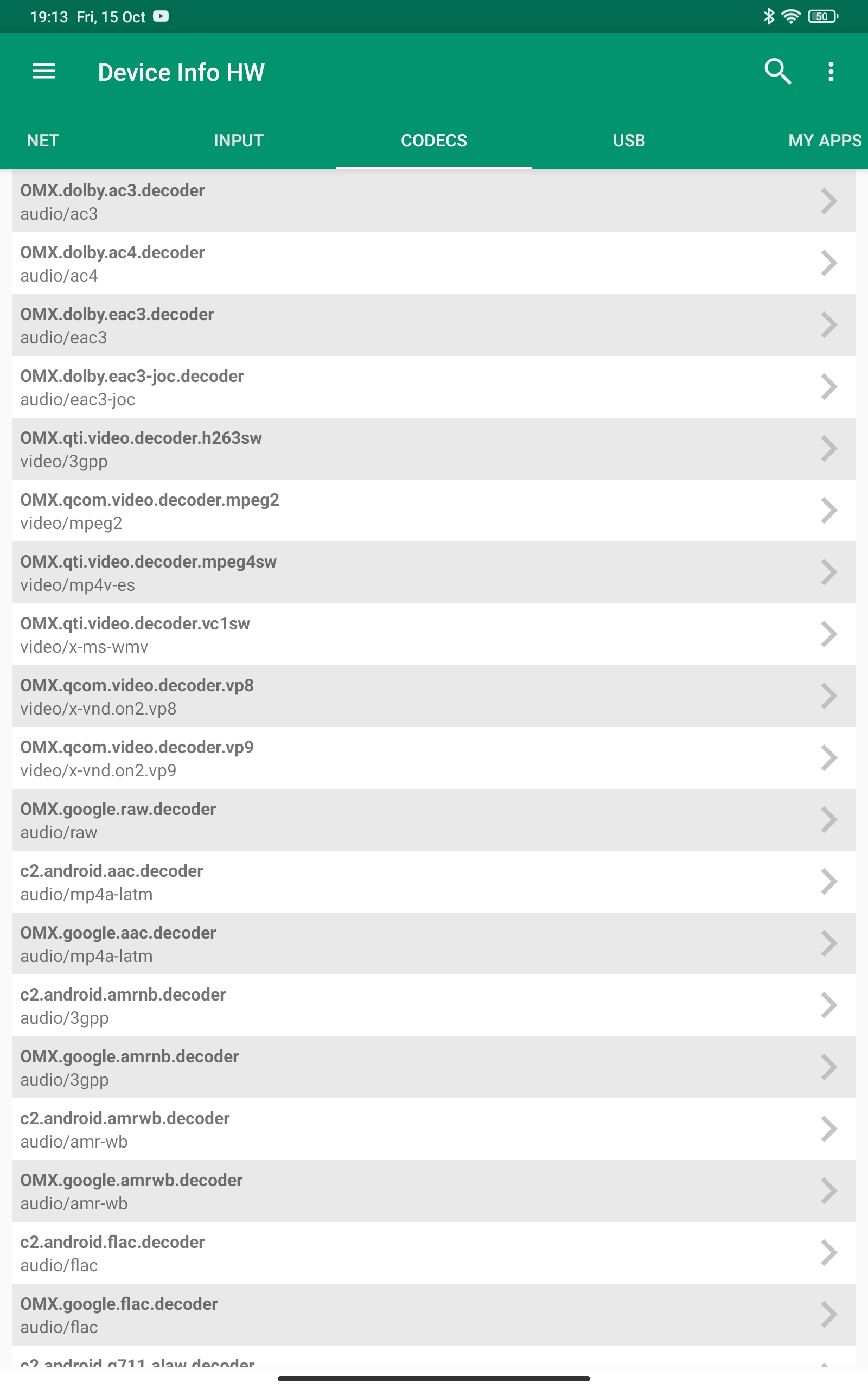
Task: Switch to the MY APPS tab
Action: pos(824,141)
